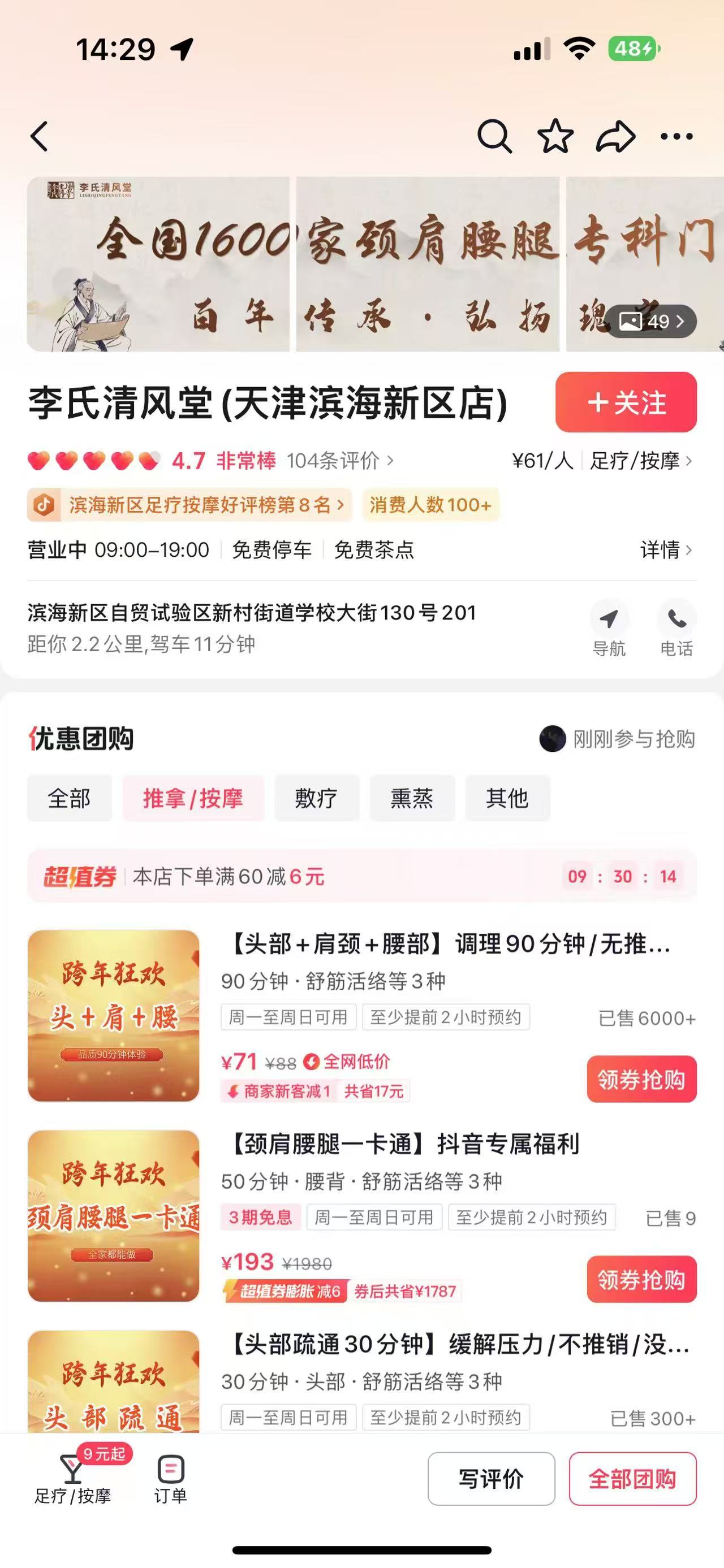The width and height of the screenshot is (724, 1568).
Task: Select the 熏蒸 filter chip
Action: coord(412,798)
